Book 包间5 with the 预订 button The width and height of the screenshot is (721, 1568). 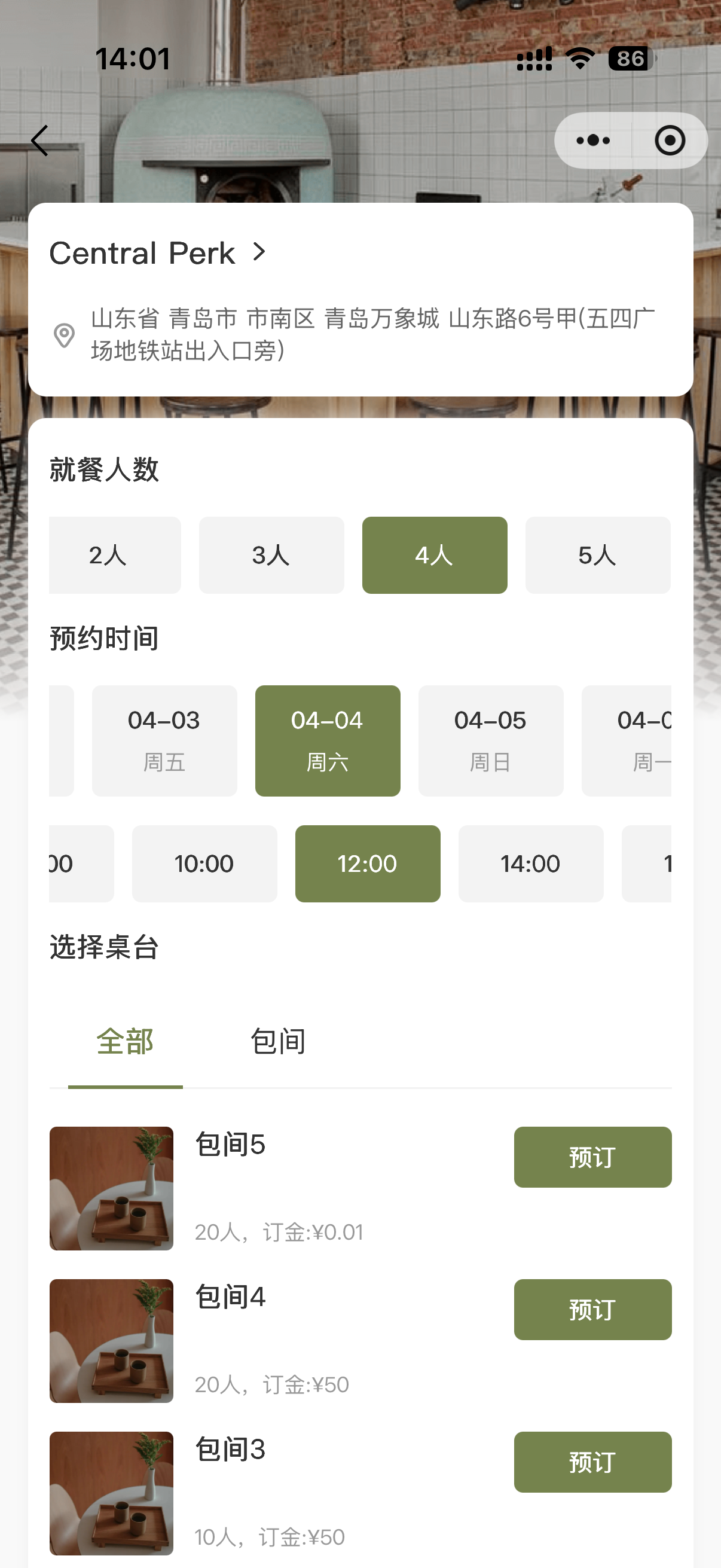pos(592,1157)
